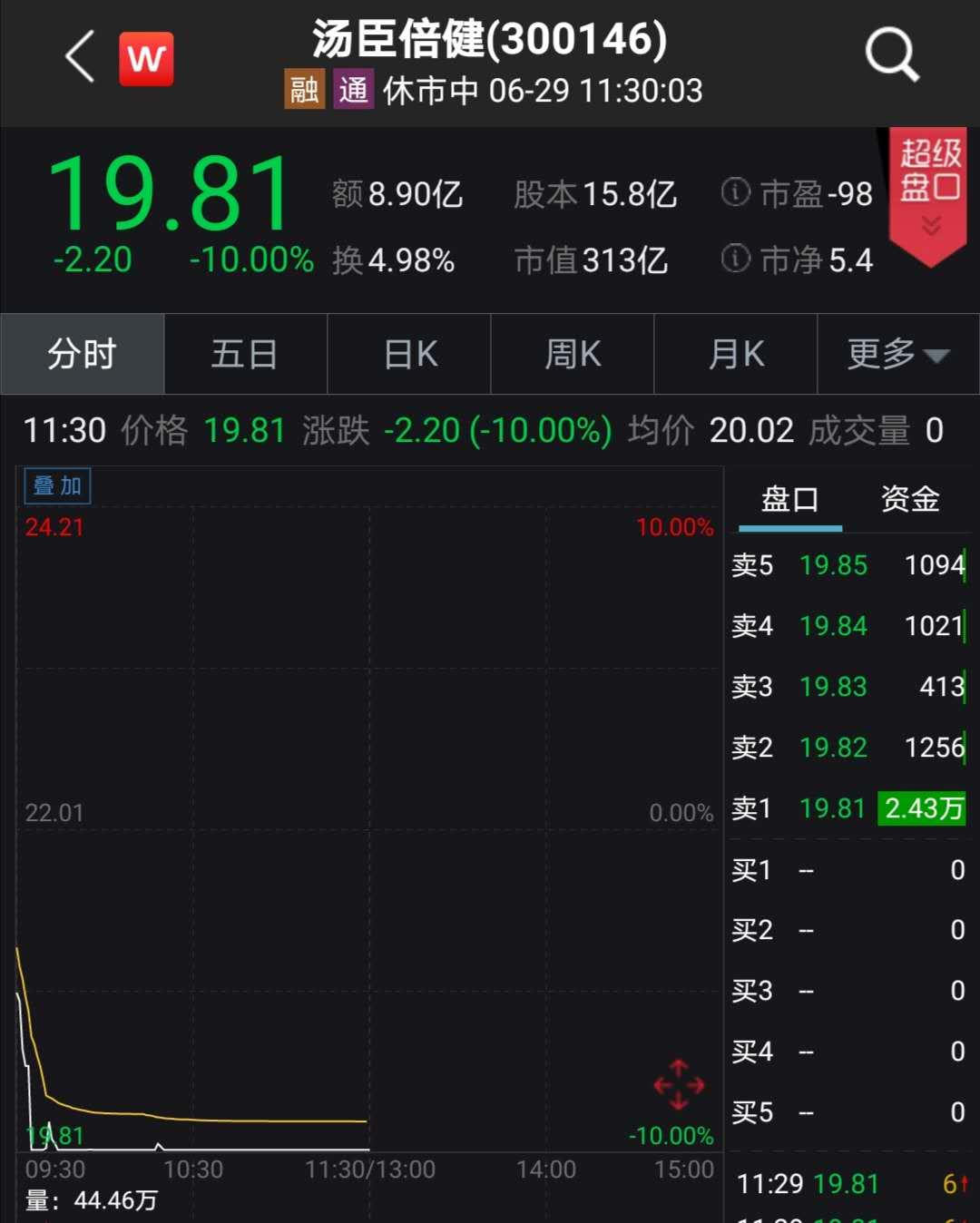Switch to the 分时 chart tab
This screenshot has width=980, height=1223.
pos(83,354)
